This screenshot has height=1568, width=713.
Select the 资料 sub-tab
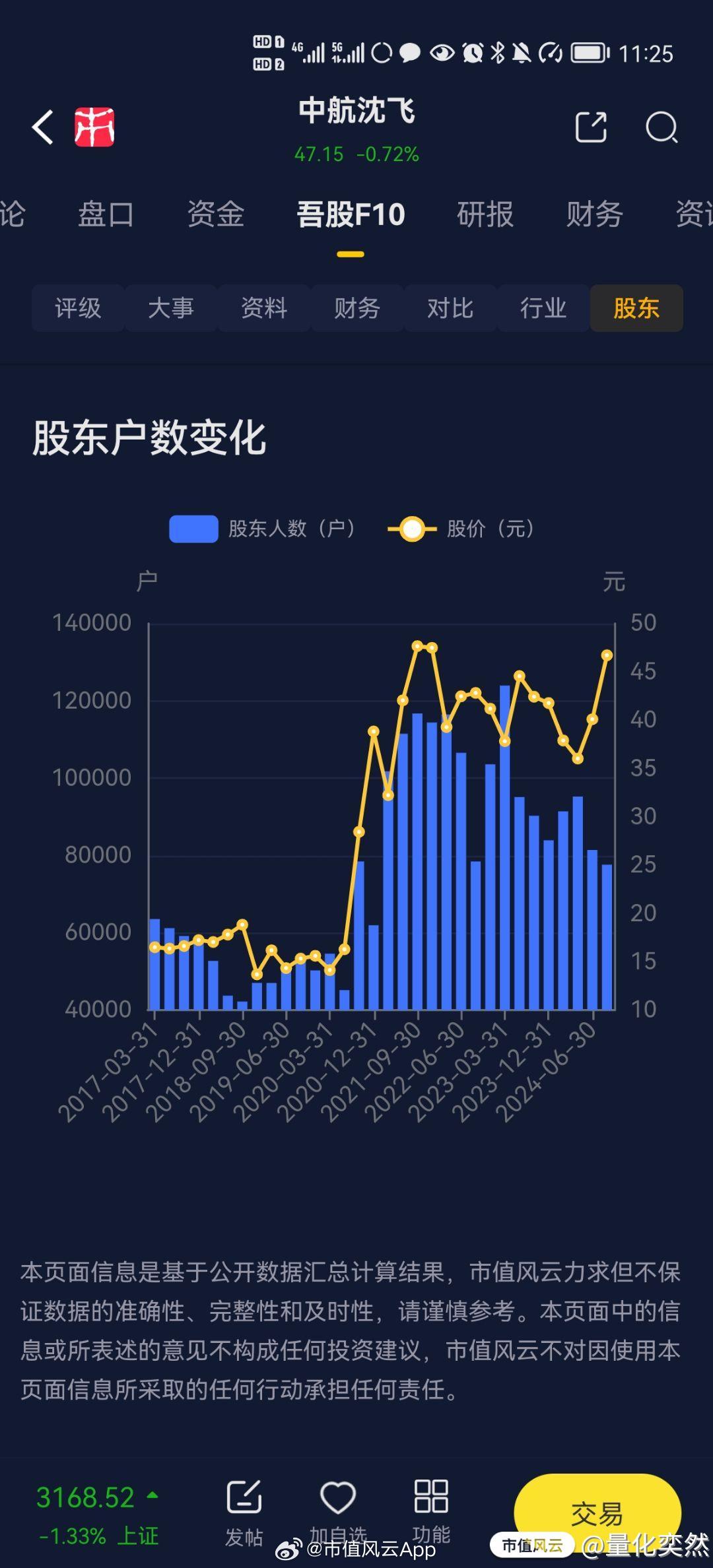point(264,308)
